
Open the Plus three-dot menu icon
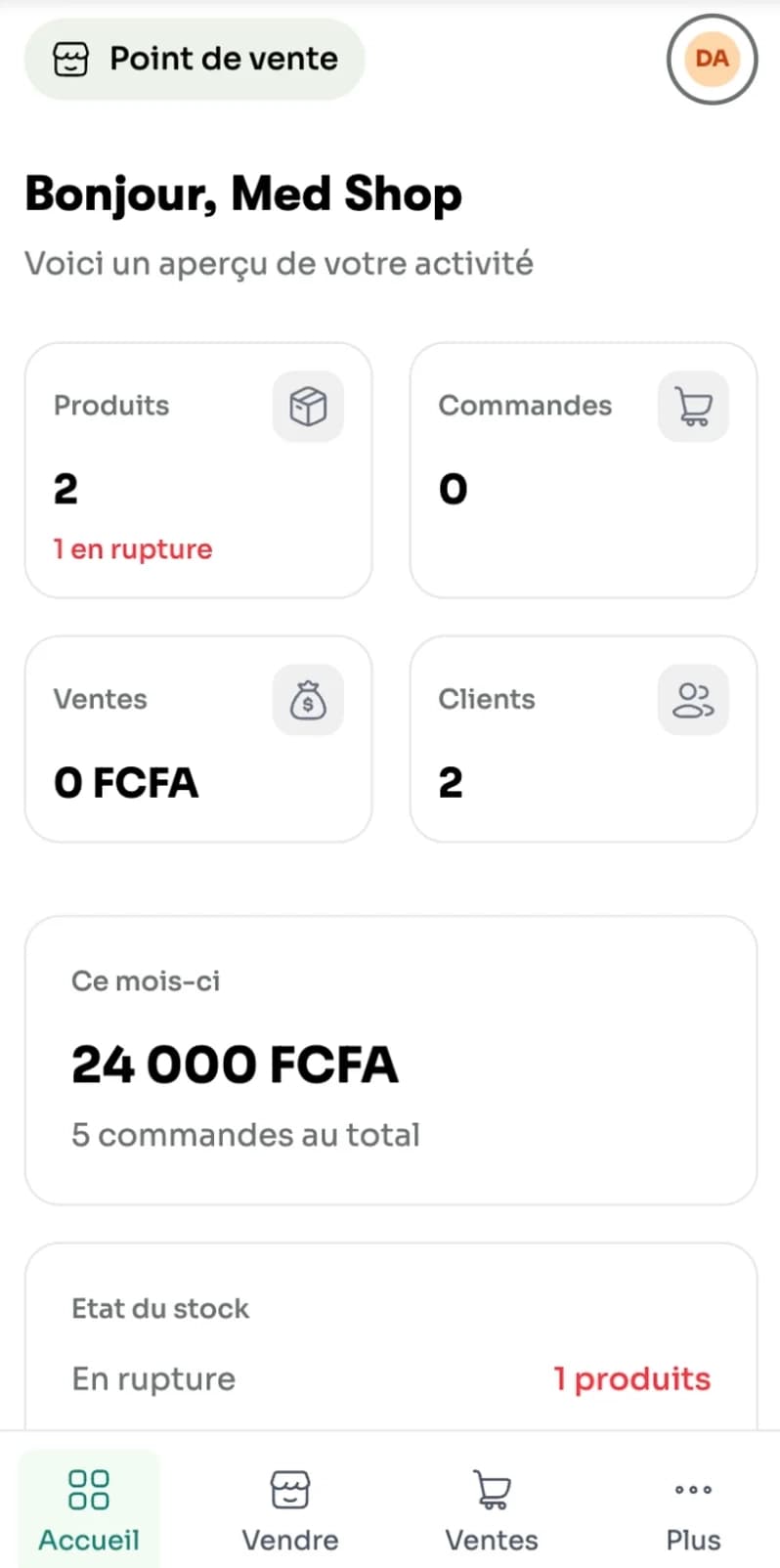(x=691, y=1490)
